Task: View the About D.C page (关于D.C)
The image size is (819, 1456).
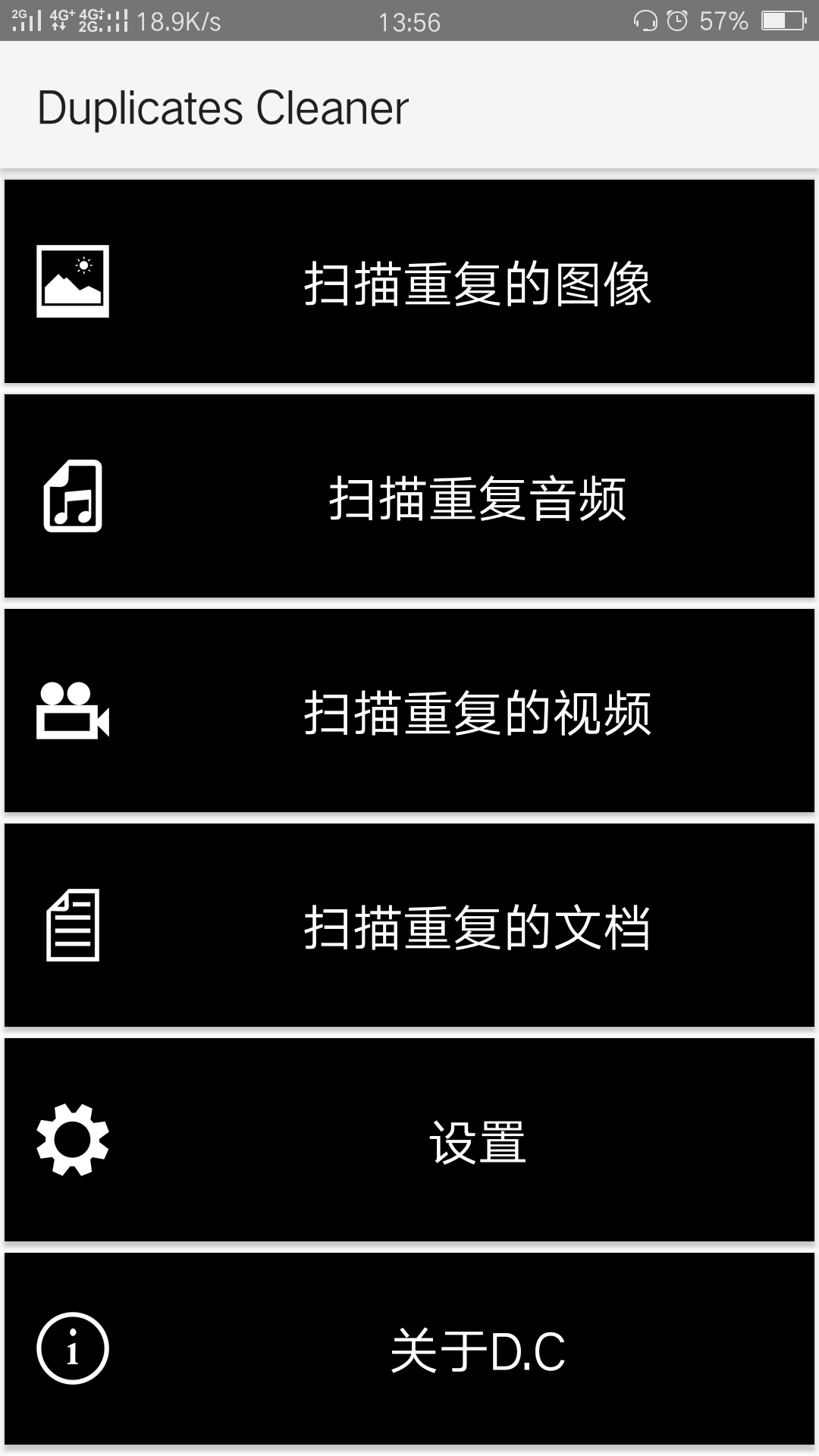Action: click(x=409, y=1349)
